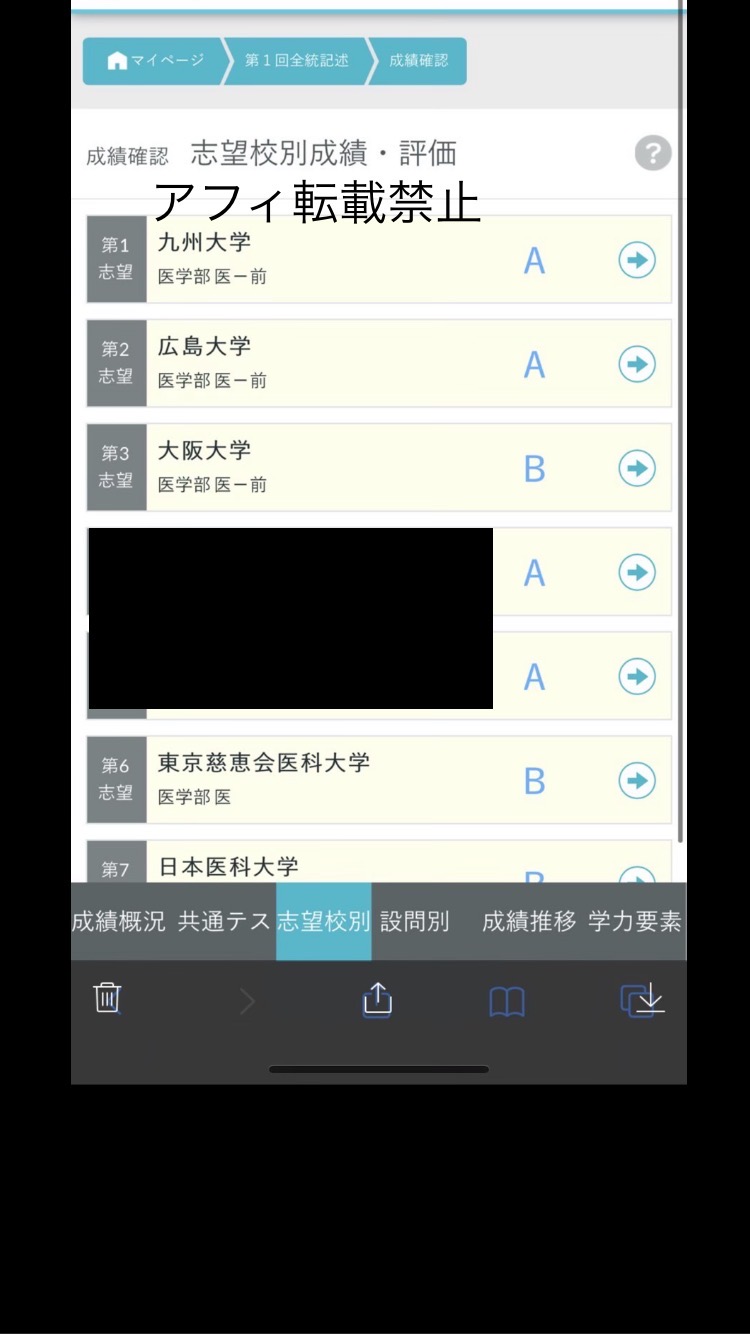Select the 志望校別 tab
Screen dimensions: 750x1334
pos(324,922)
